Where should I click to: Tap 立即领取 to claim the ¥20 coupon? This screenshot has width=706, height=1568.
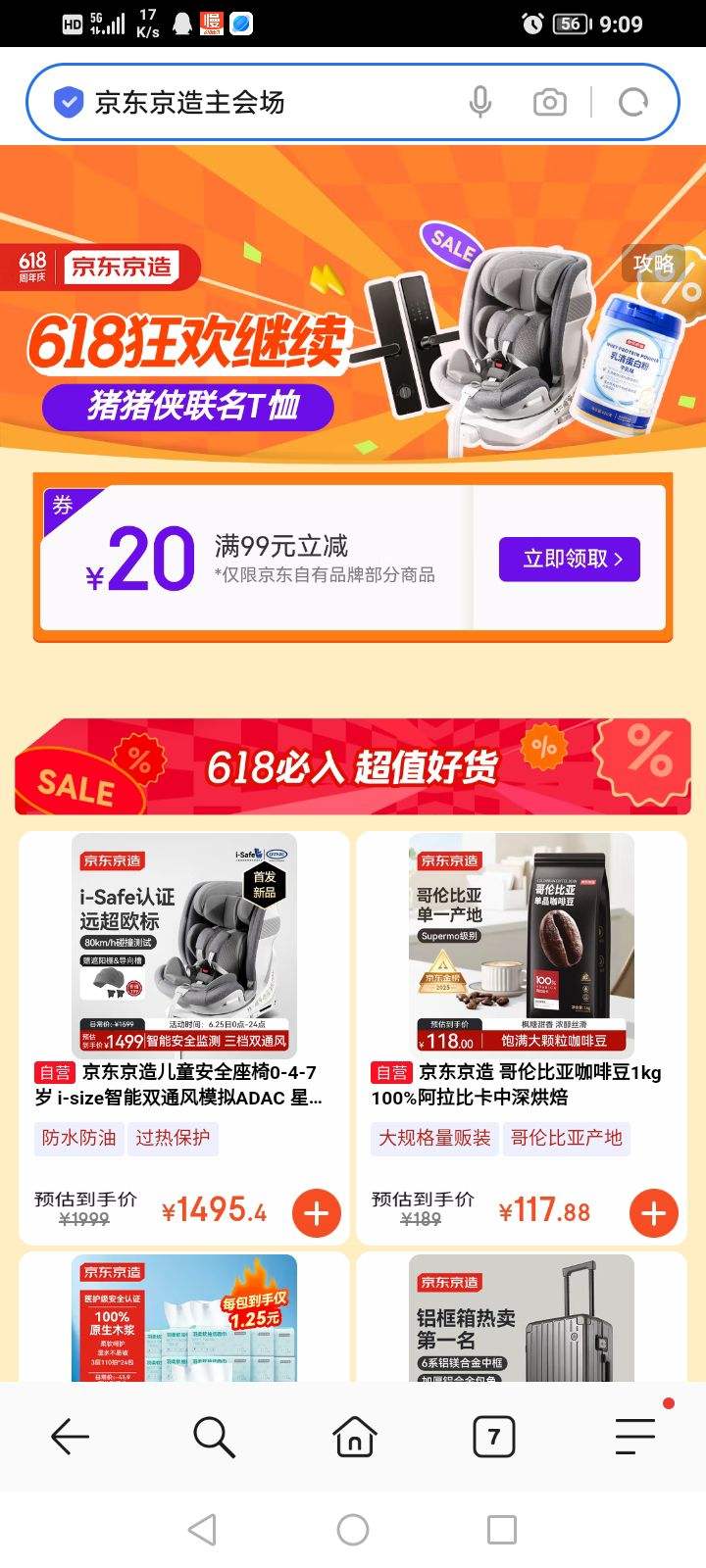point(569,559)
